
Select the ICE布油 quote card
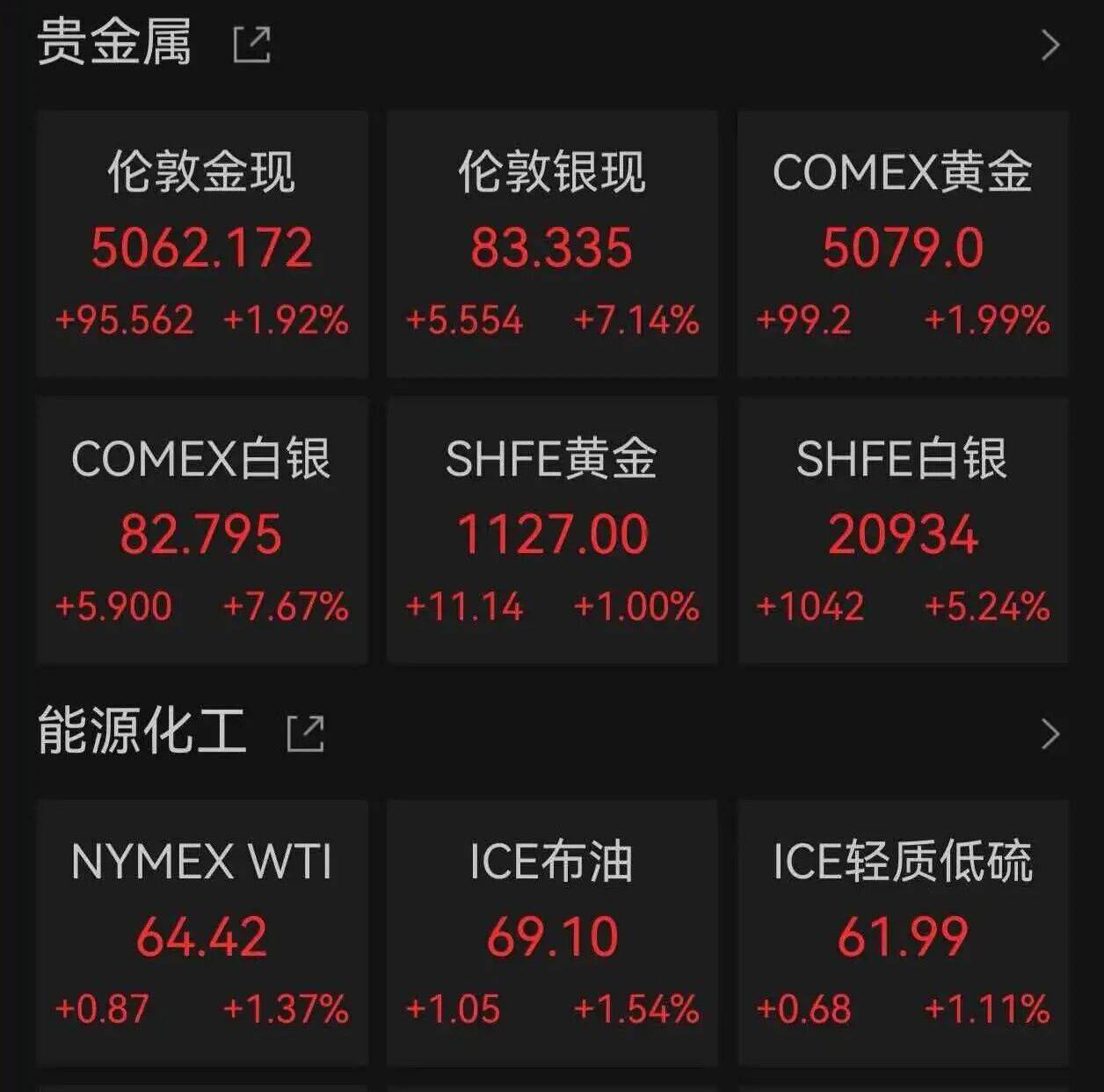click(x=552, y=932)
